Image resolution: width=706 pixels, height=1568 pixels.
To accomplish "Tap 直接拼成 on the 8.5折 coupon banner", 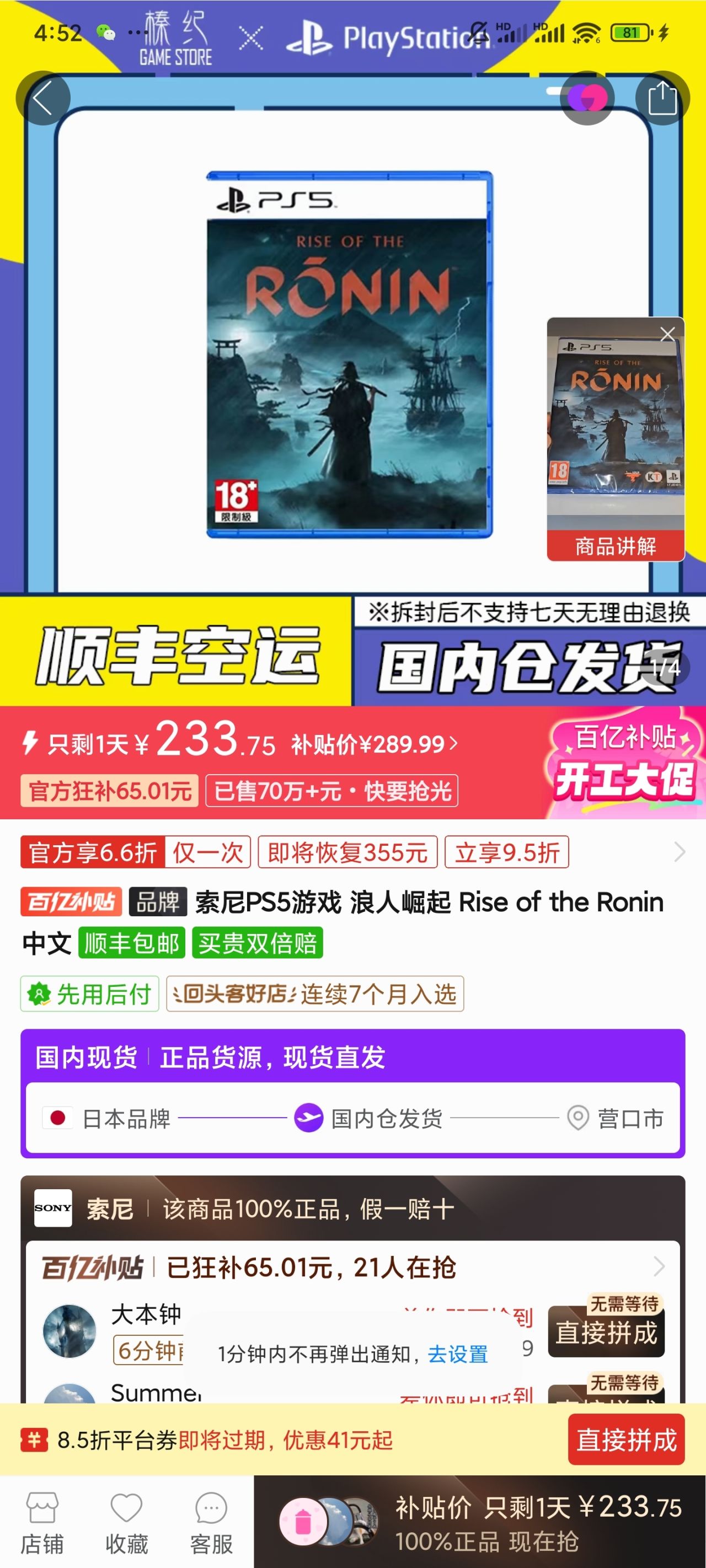I will click(x=625, y=1440).
